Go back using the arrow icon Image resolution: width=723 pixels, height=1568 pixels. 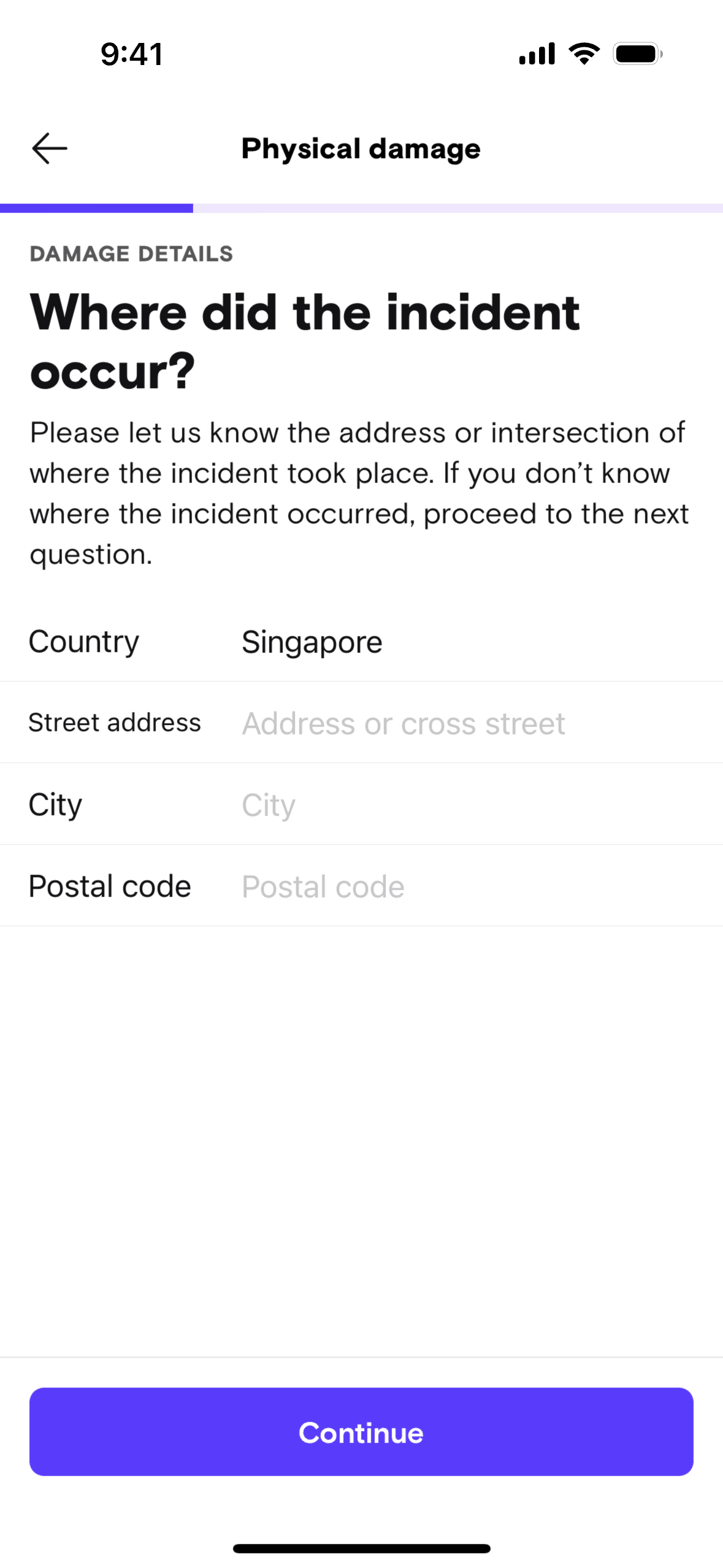50,148
